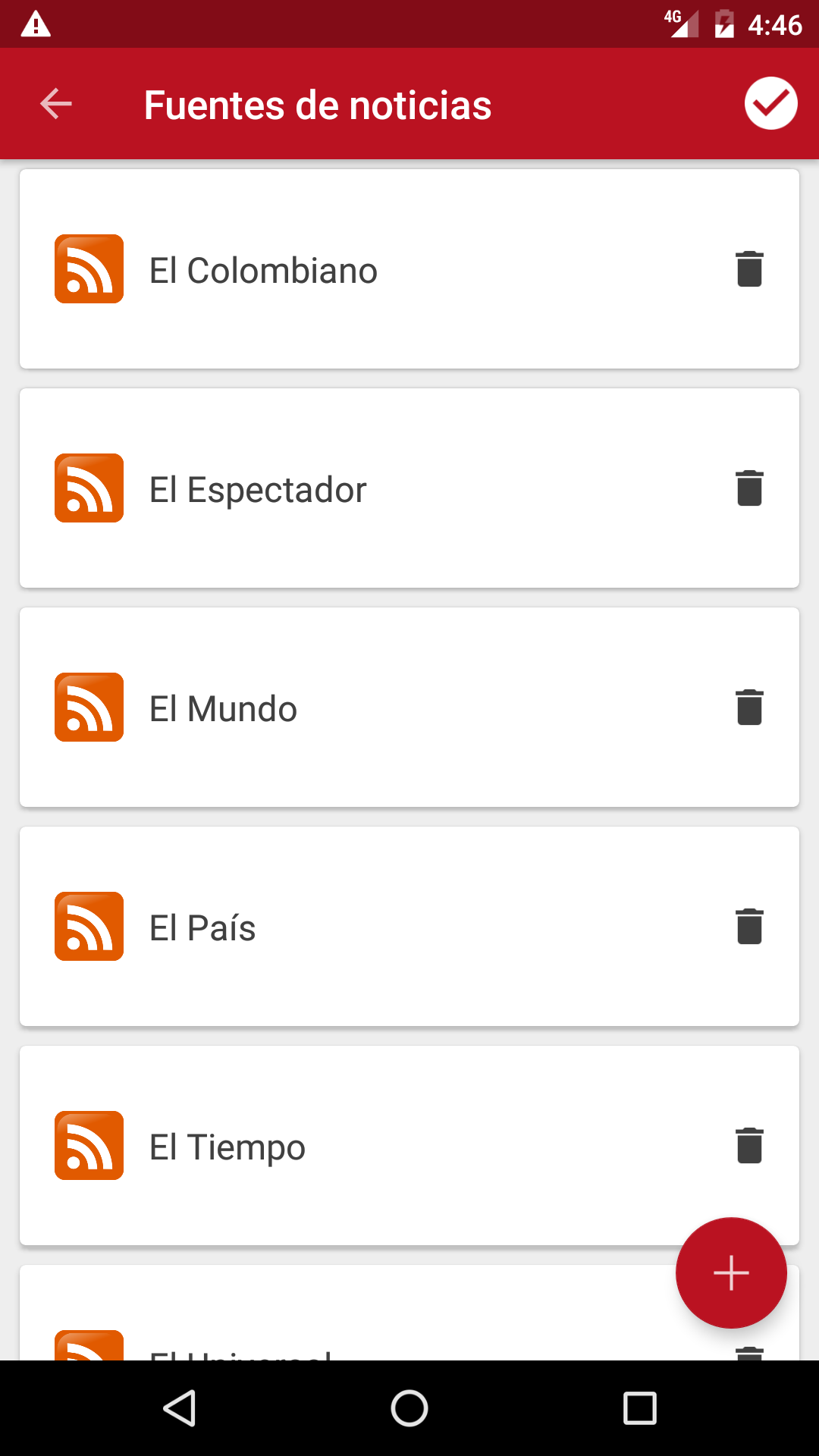The image size is (819, 1456).
Task: Remove El Espectador from sources
Action: tap(749, 488)
